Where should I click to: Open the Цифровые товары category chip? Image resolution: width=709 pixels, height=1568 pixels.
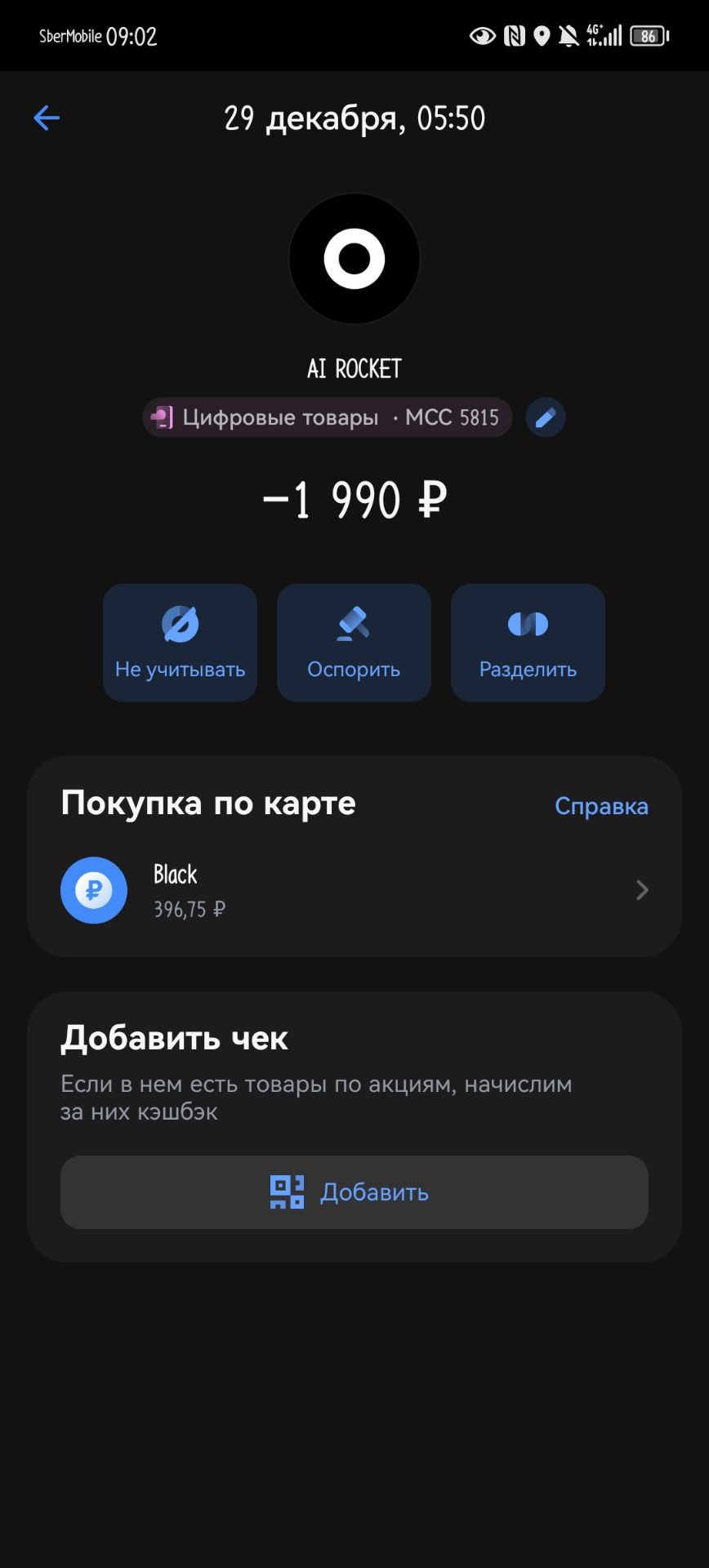[327, 418]
